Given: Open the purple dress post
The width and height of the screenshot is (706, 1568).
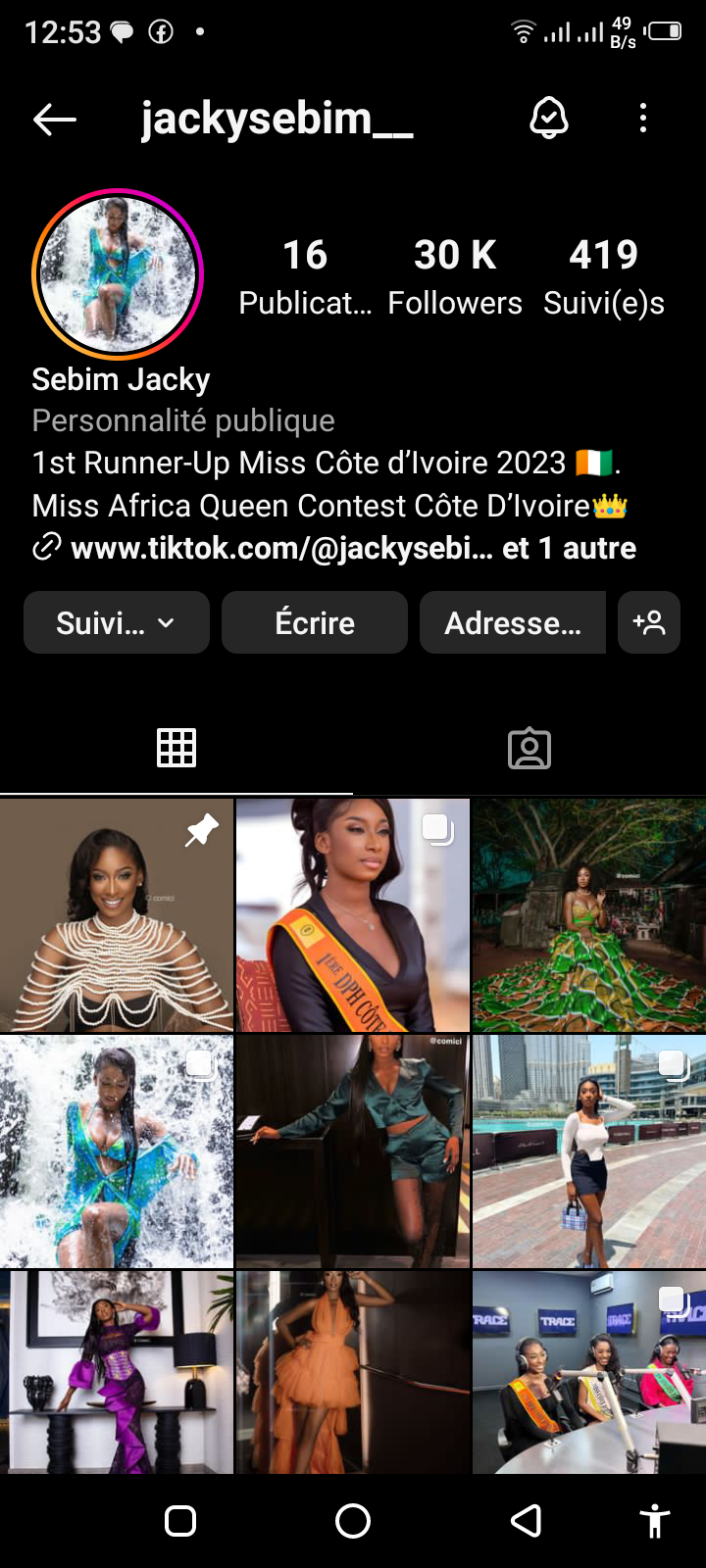Looking at the screenshot, I should (117, 1372).
